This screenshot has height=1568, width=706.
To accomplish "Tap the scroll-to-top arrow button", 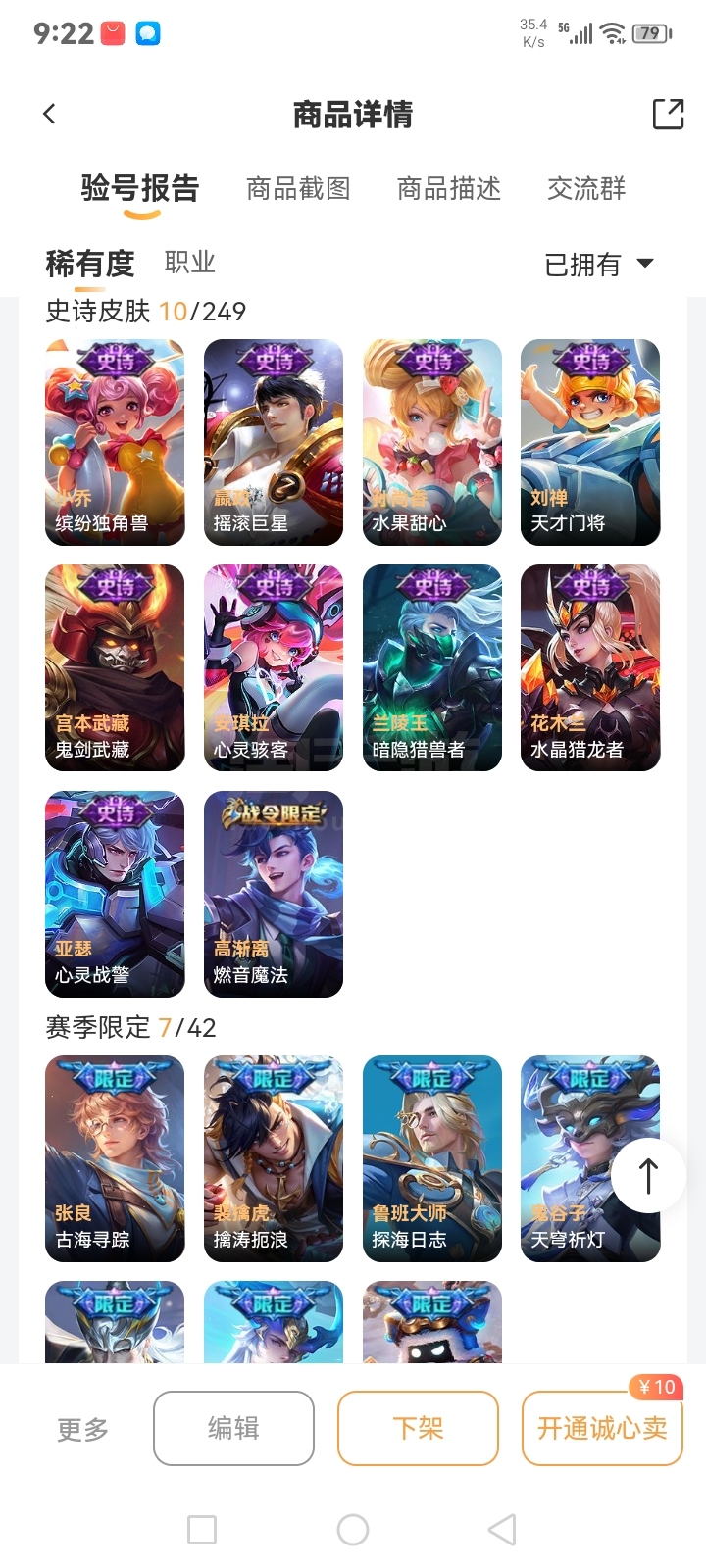I will [648, 1176].
